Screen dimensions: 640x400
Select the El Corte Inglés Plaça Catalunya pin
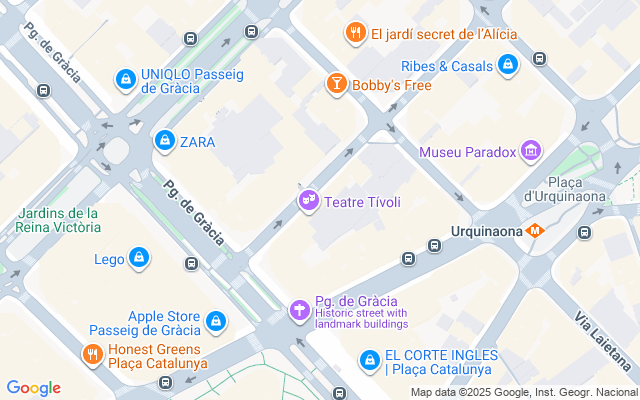tap(369, 359)
